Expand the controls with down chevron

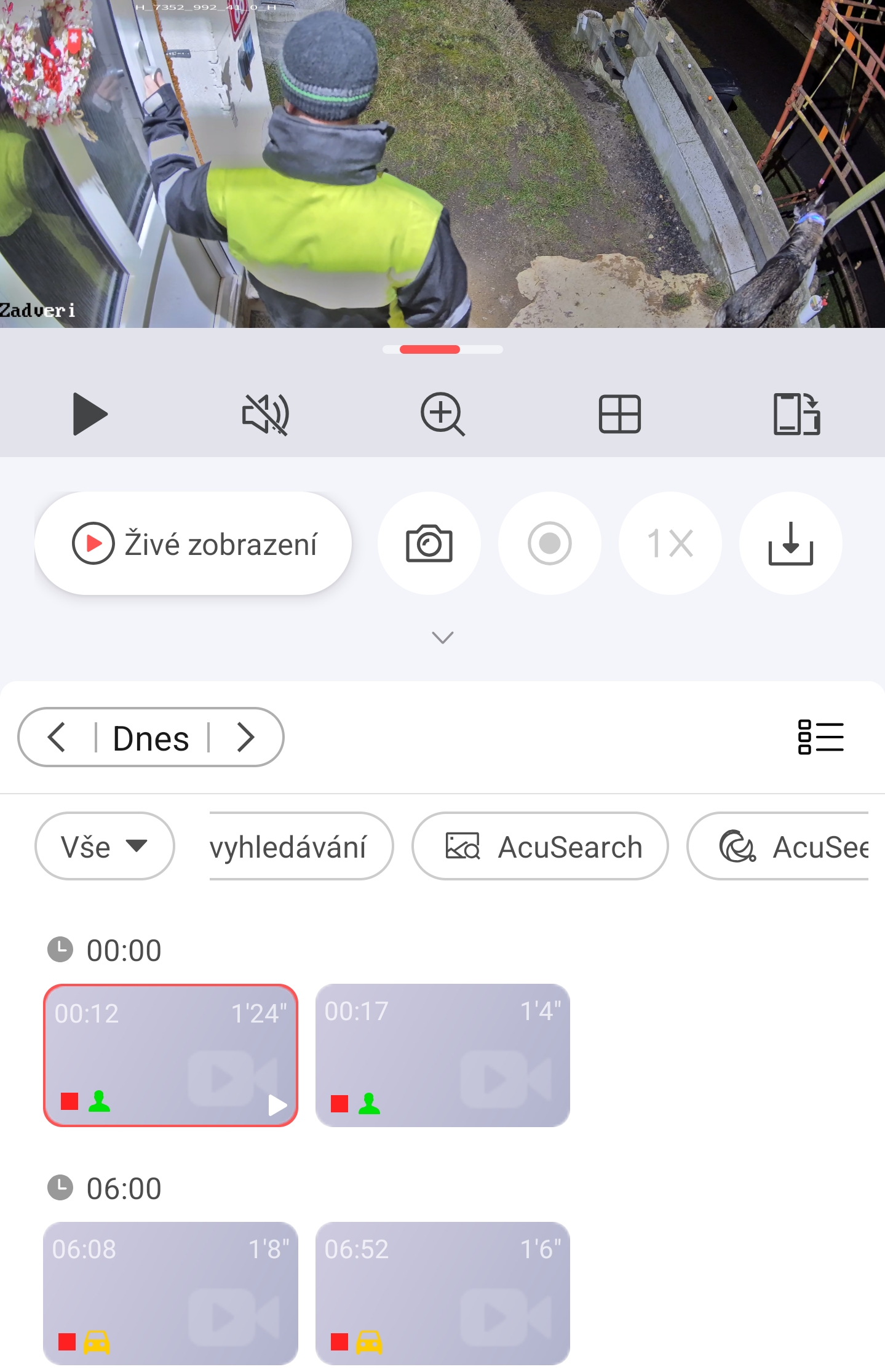(x=442, y=637)
